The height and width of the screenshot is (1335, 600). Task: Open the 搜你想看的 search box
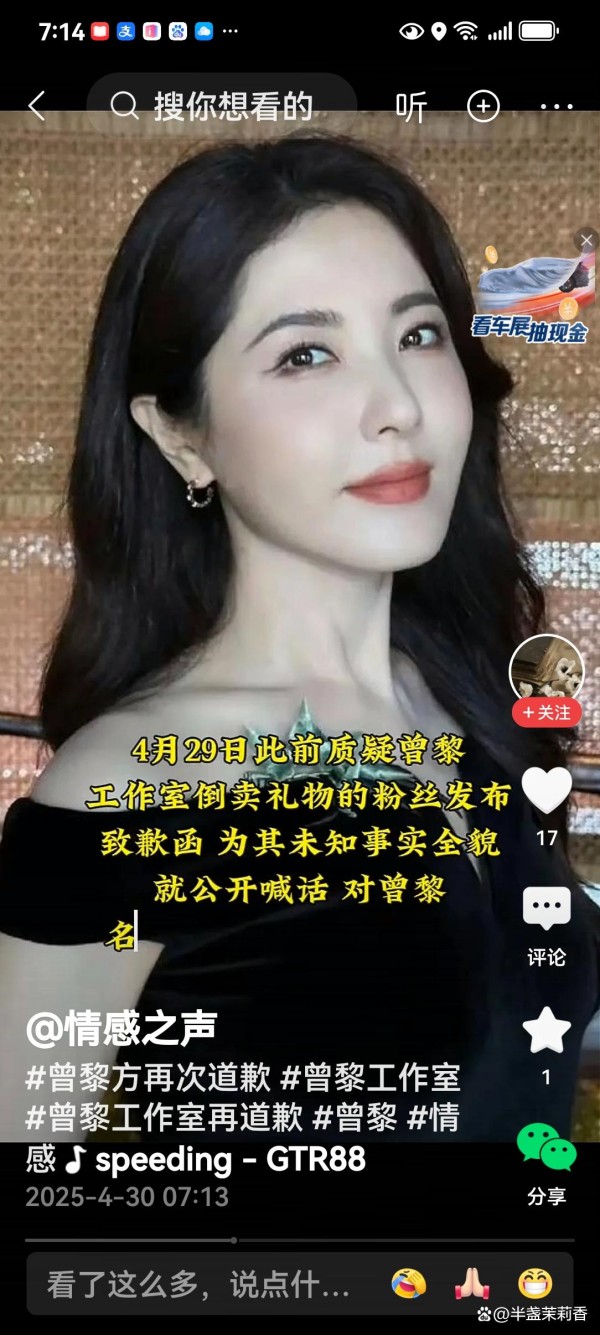pos(222,106)
